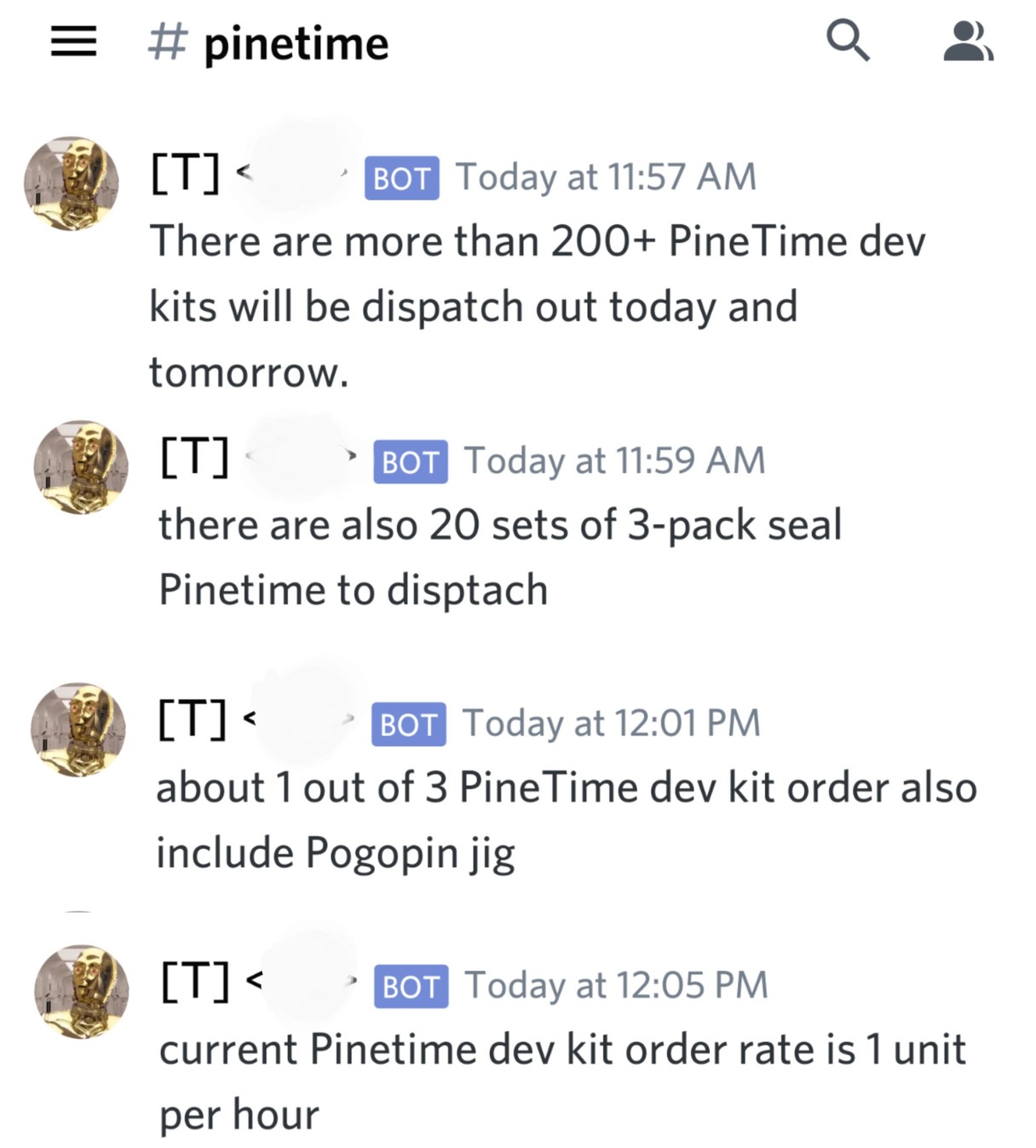The width and height of the screenshot is (1036, 1148).
Task: Show the channel member list
Action: pos(967,41)
